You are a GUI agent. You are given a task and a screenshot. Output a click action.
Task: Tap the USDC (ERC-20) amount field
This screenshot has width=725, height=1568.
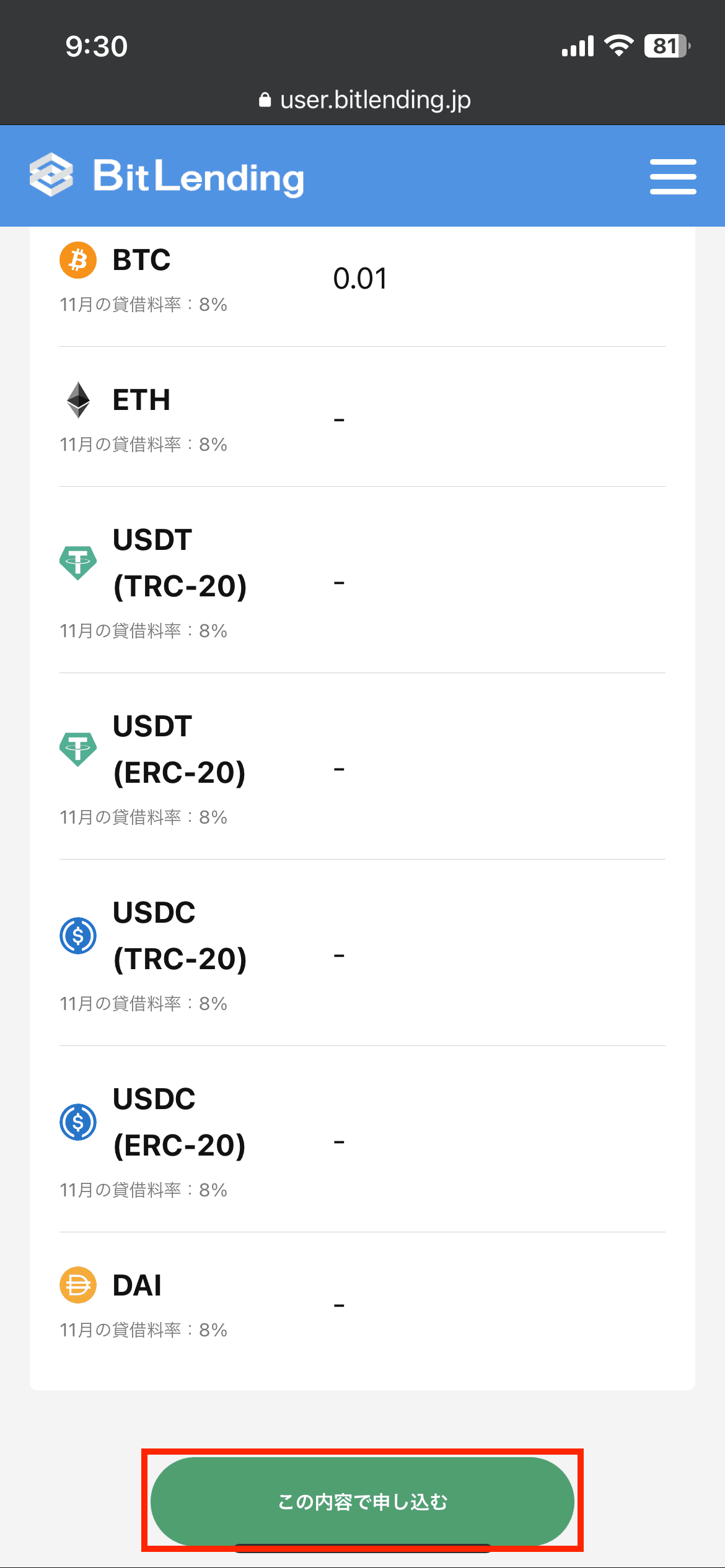tap(340, 1143)
